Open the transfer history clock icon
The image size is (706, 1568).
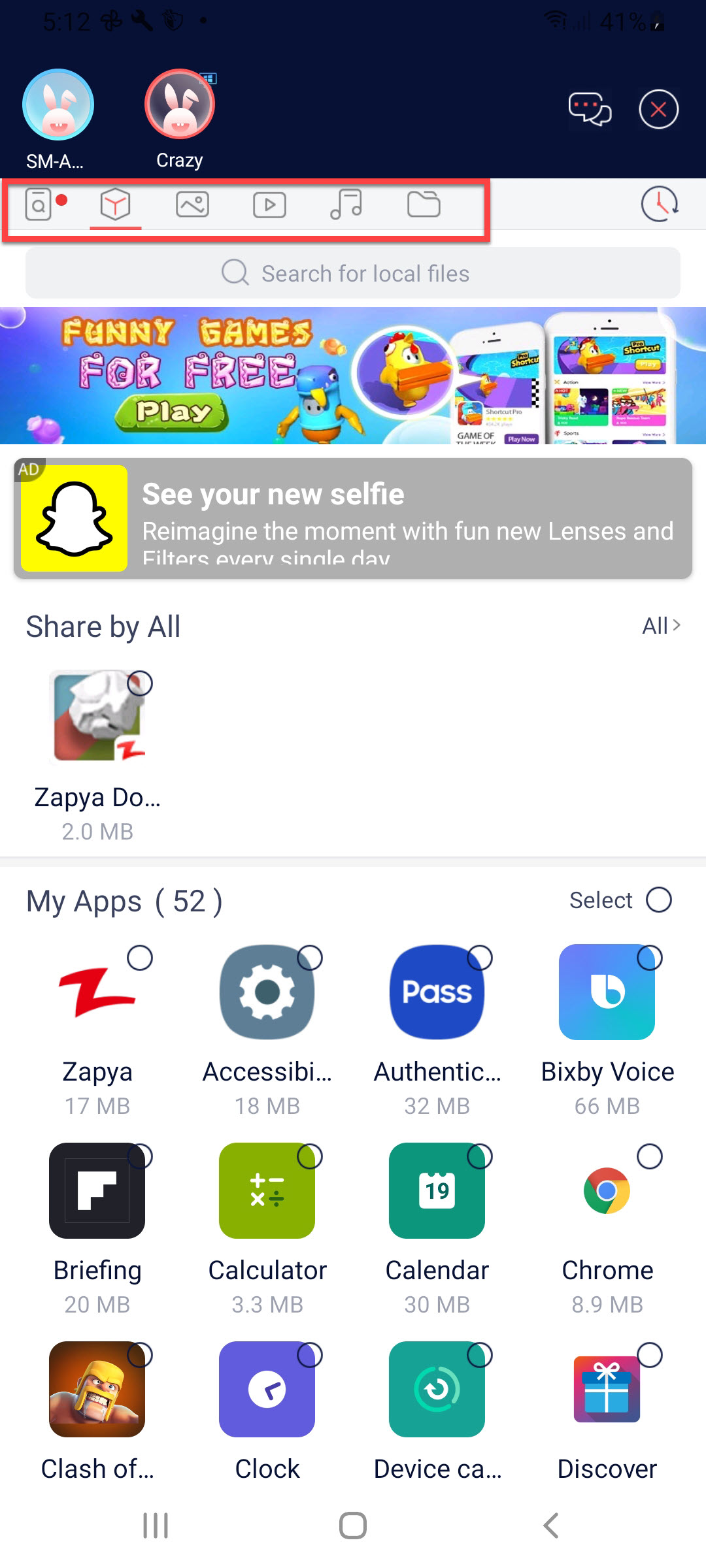click(659, 204)
